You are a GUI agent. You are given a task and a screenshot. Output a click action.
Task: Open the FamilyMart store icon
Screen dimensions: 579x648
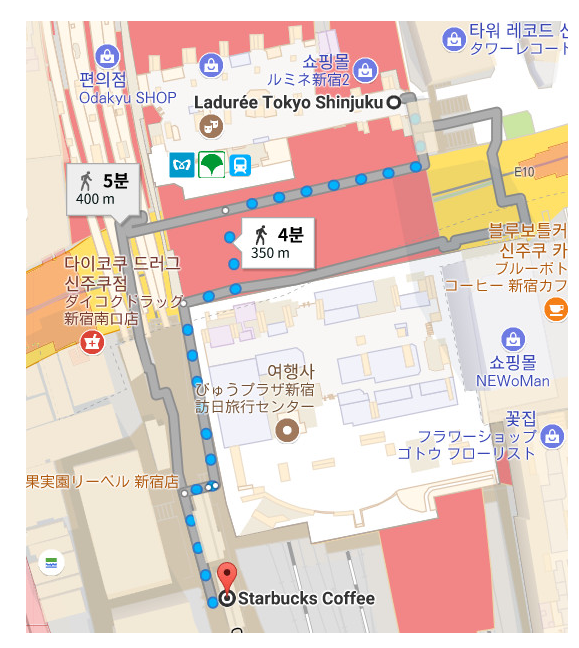pos(51,563)
